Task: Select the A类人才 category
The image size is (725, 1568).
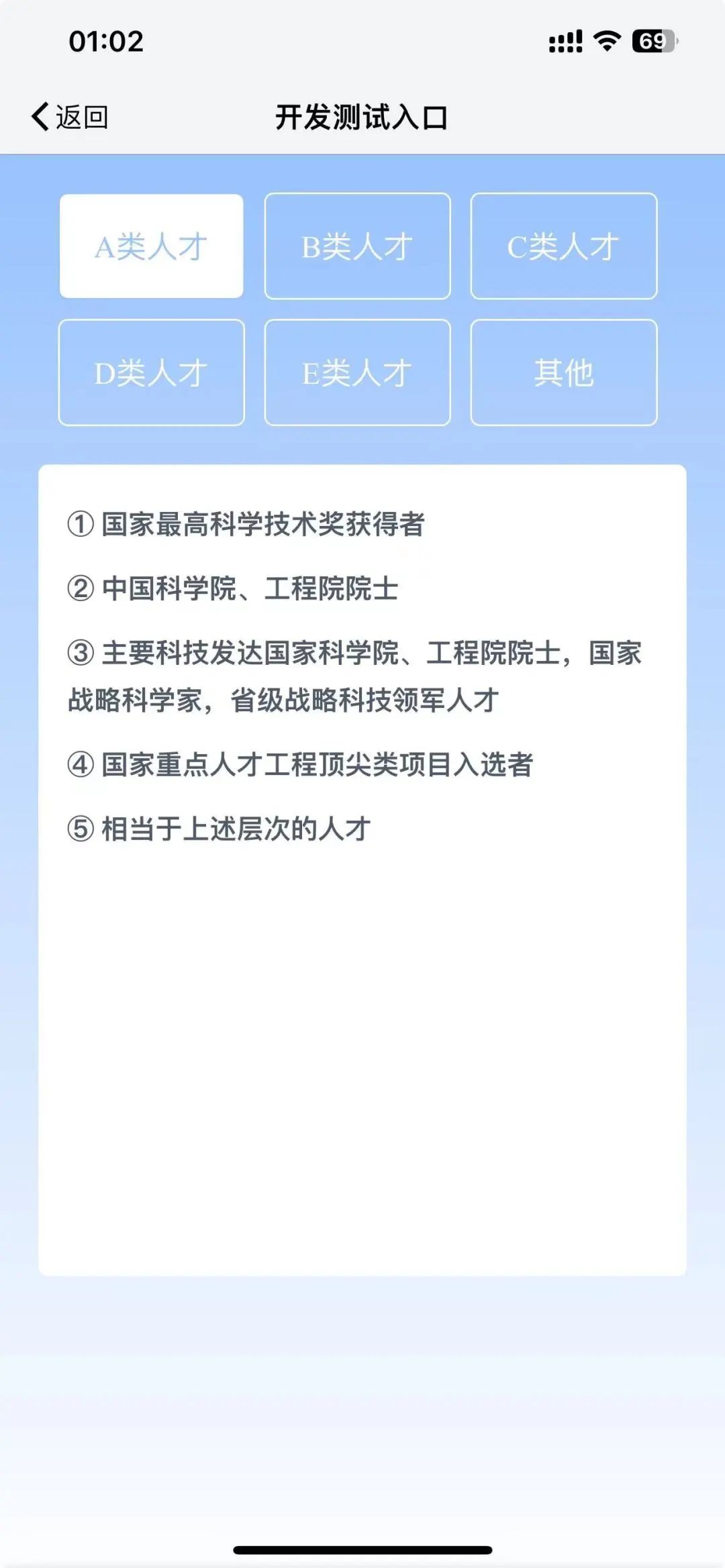Action: click(x=151, y=246)
